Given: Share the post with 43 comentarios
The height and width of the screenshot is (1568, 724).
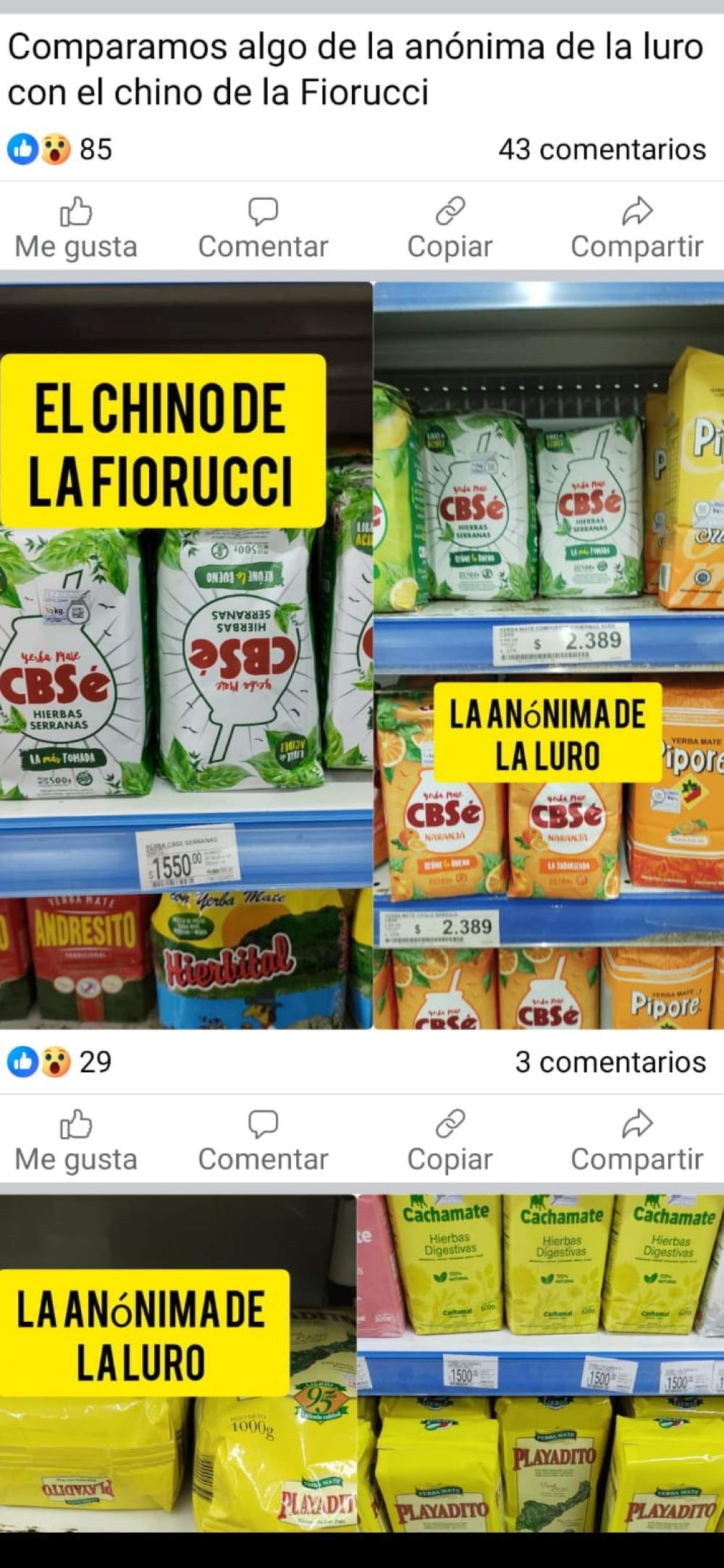Looking at the screenshot, I should tap(636, 228).
